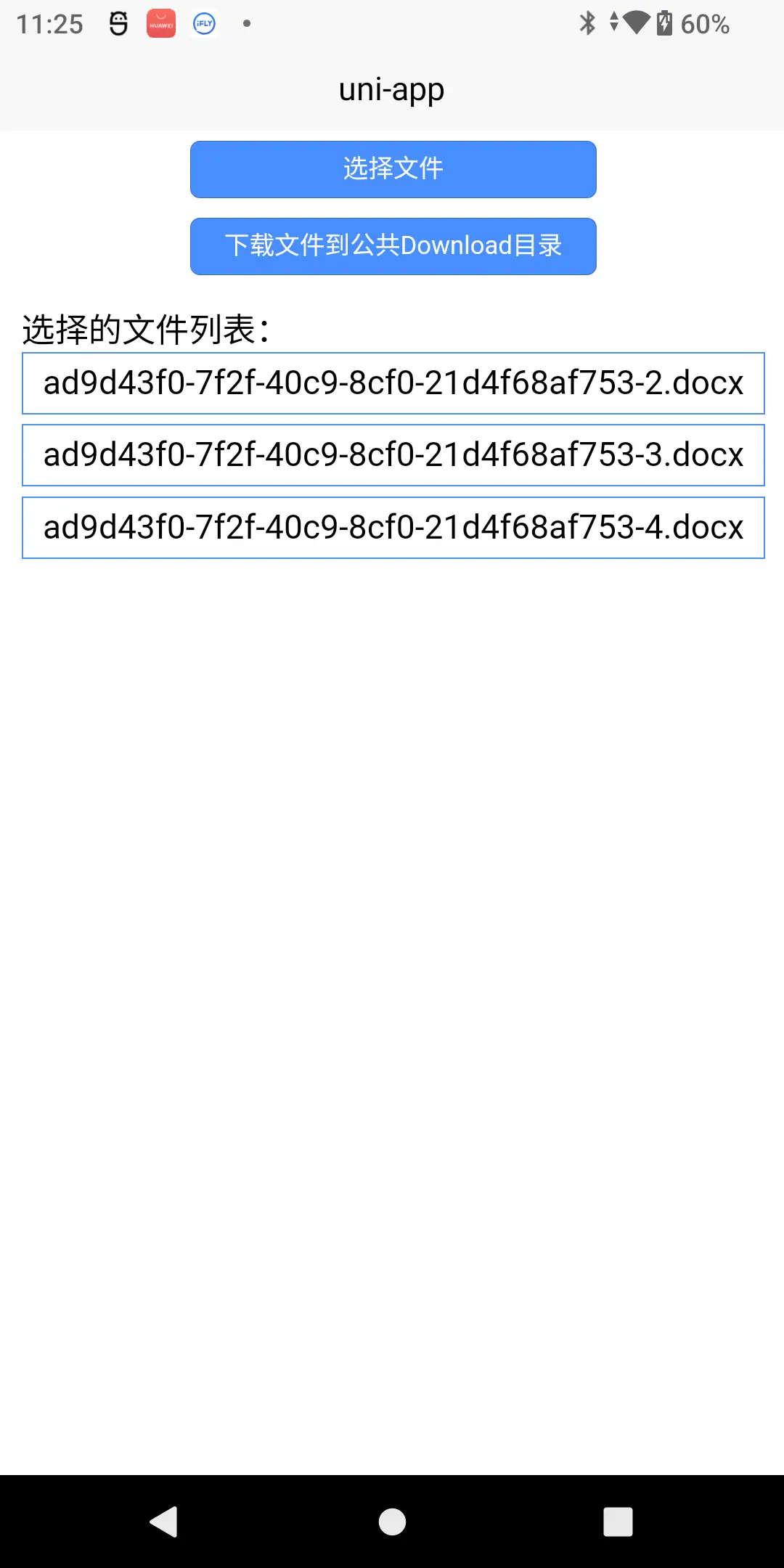
Task: Open the file ending in 753-4.docx
Action: [393, 528]
